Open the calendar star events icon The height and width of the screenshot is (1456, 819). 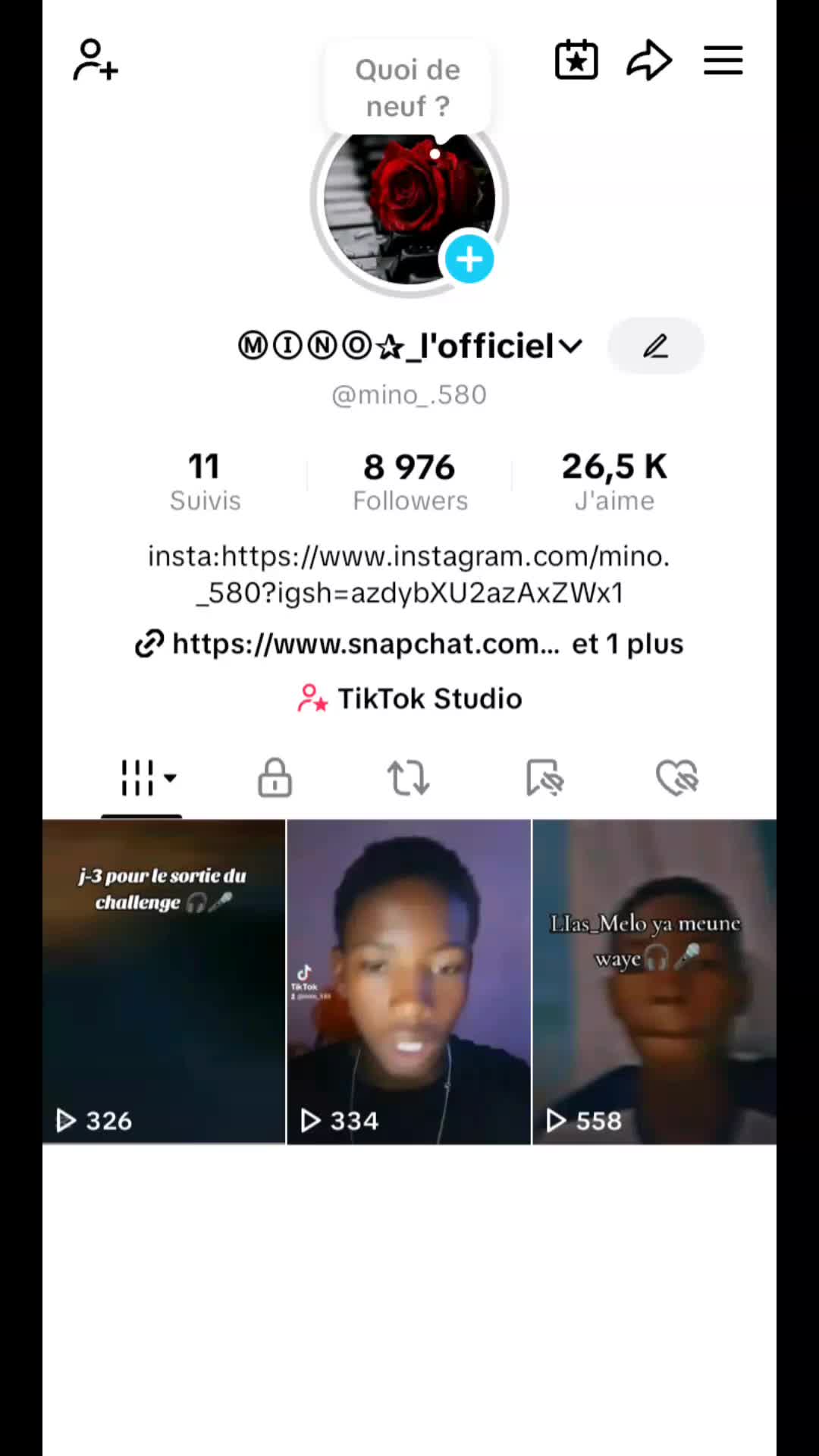point(576,60)
